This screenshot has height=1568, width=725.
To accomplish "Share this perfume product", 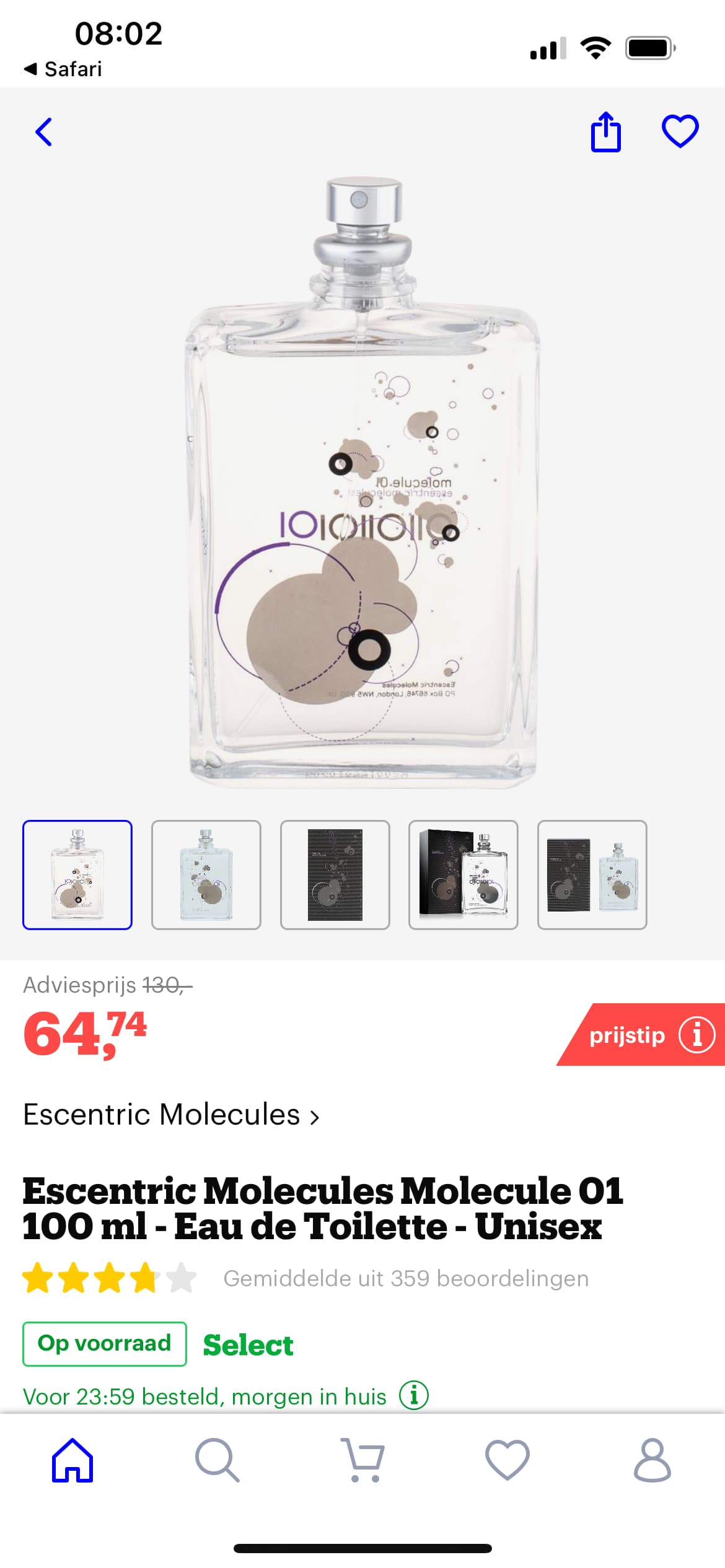I will tap(605, 131).
